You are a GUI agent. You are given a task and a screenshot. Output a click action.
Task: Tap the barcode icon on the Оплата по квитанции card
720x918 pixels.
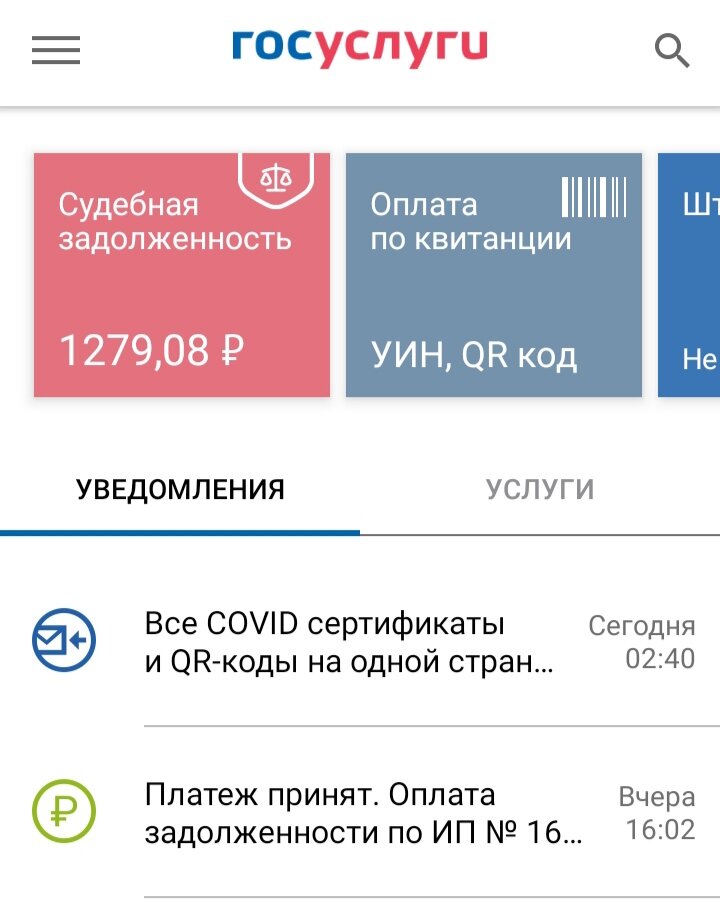click(594, 196)
